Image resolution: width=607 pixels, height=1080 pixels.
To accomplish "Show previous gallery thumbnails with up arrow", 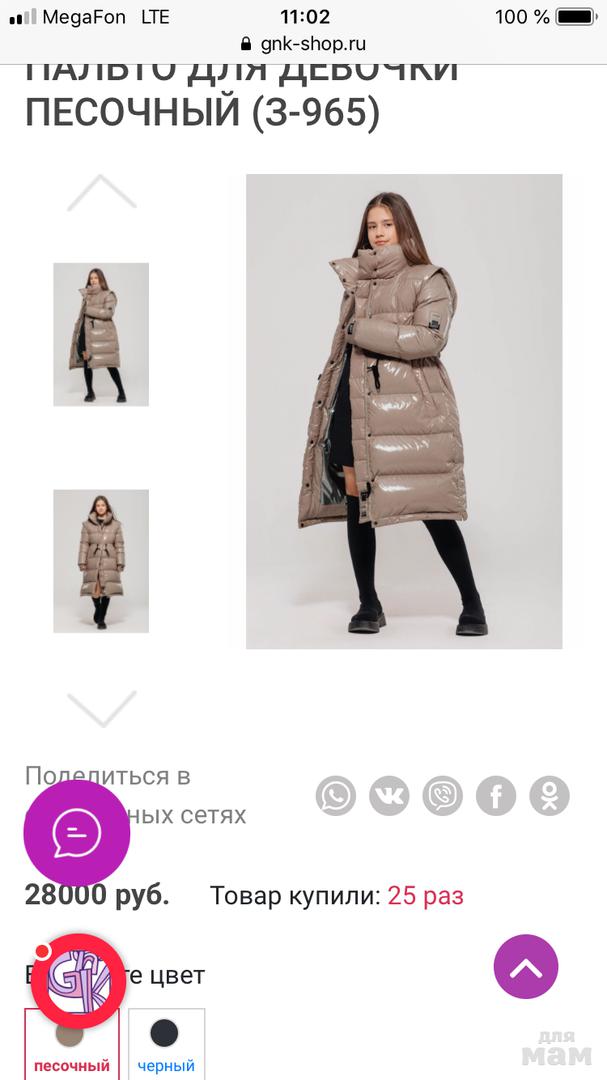I will pos(101,192).
